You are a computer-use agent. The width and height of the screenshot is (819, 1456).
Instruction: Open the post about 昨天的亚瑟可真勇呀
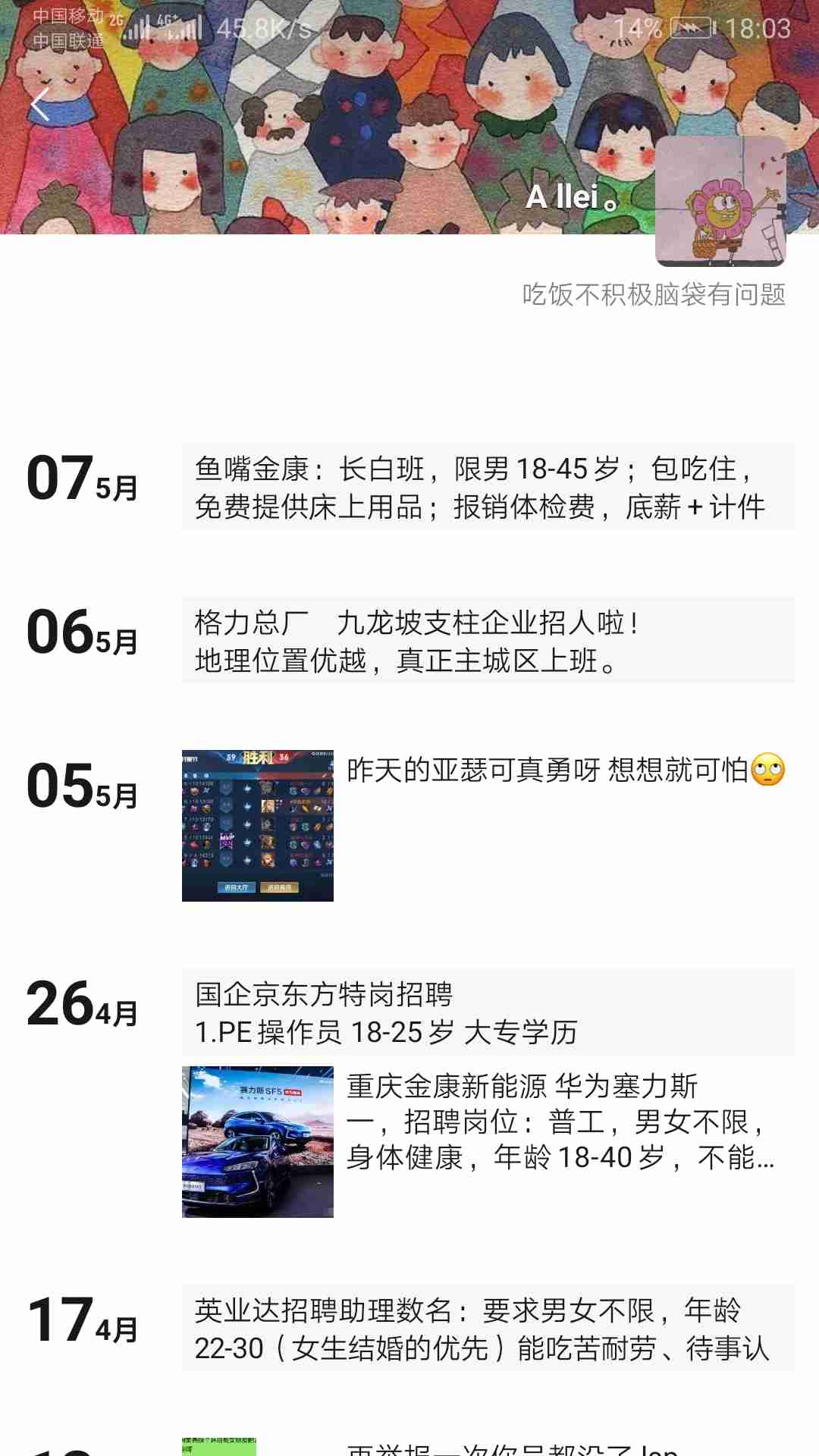[566, 770]
